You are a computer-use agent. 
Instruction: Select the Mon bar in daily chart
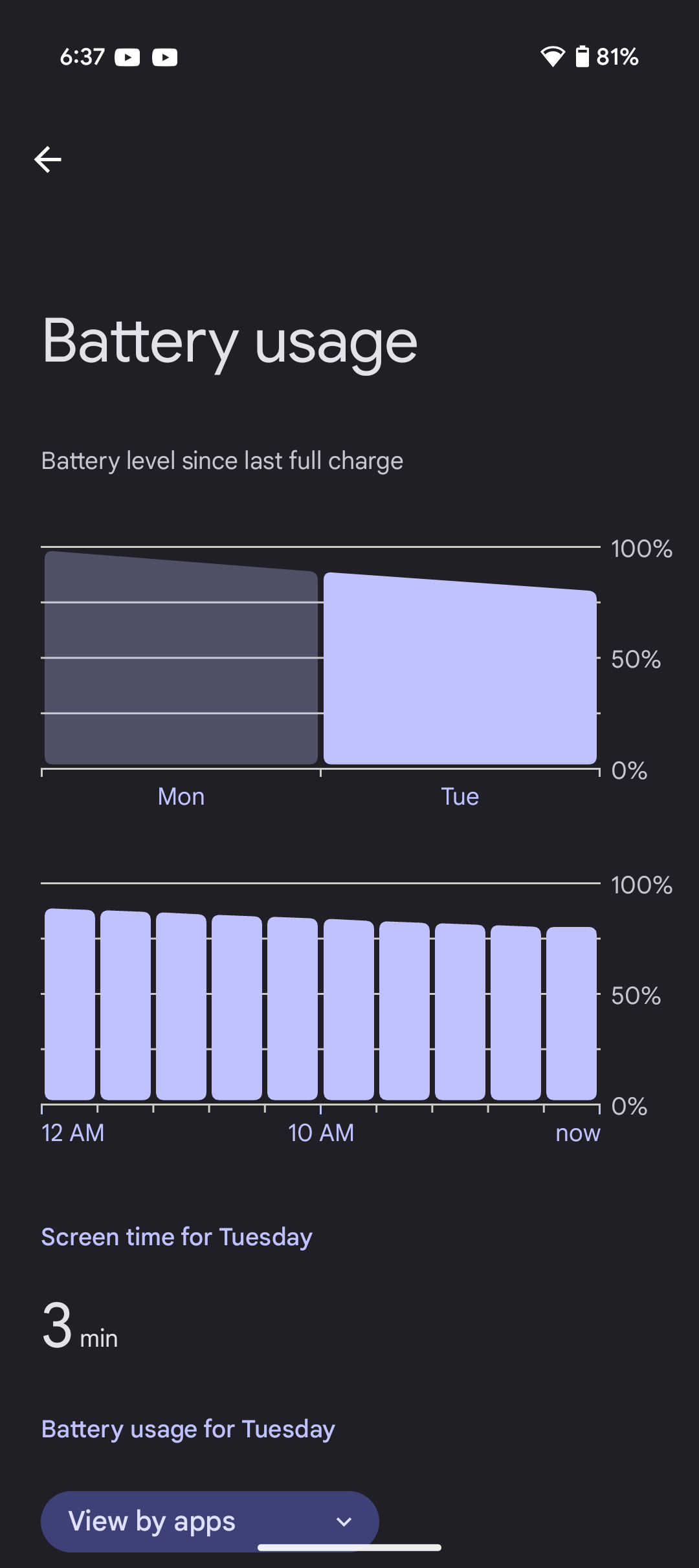click(x=181, y=658)
